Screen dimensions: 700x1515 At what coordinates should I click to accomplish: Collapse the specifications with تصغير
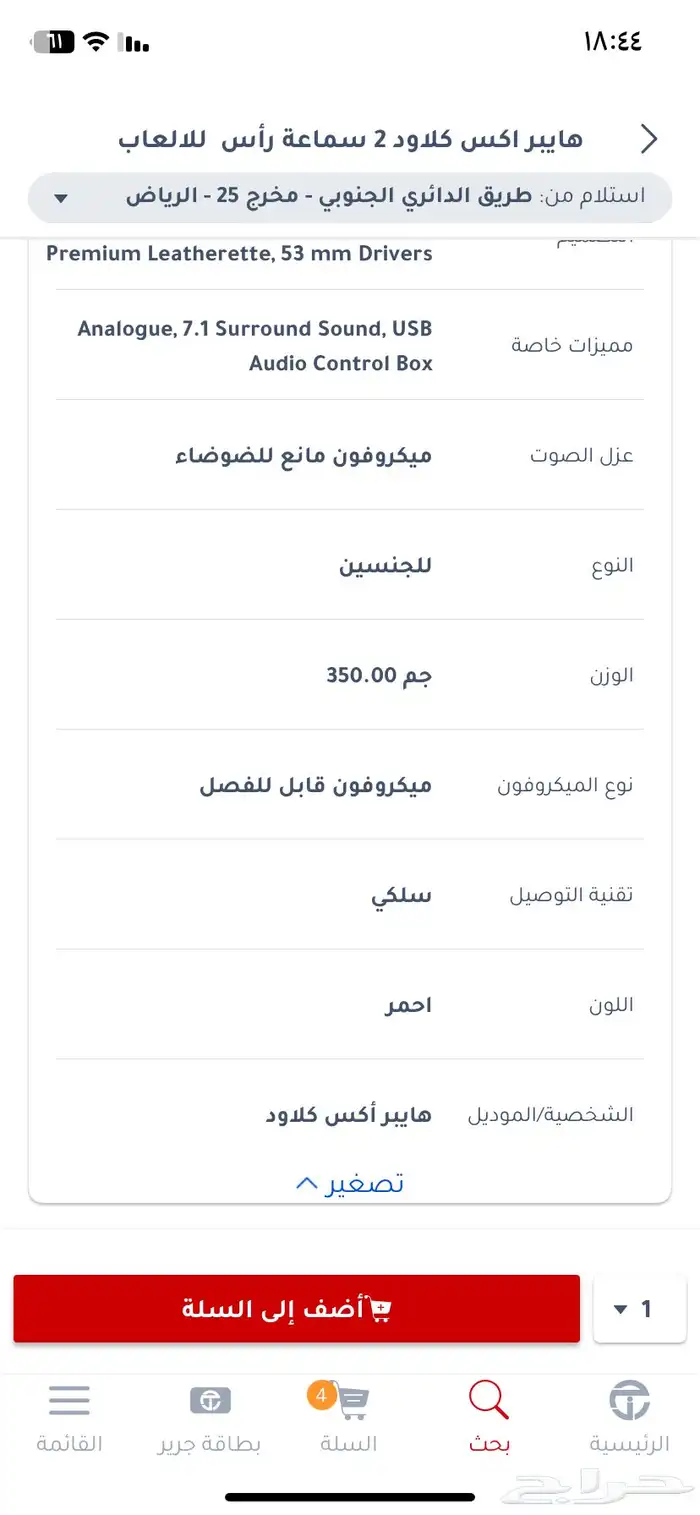tap(350, 1184)
